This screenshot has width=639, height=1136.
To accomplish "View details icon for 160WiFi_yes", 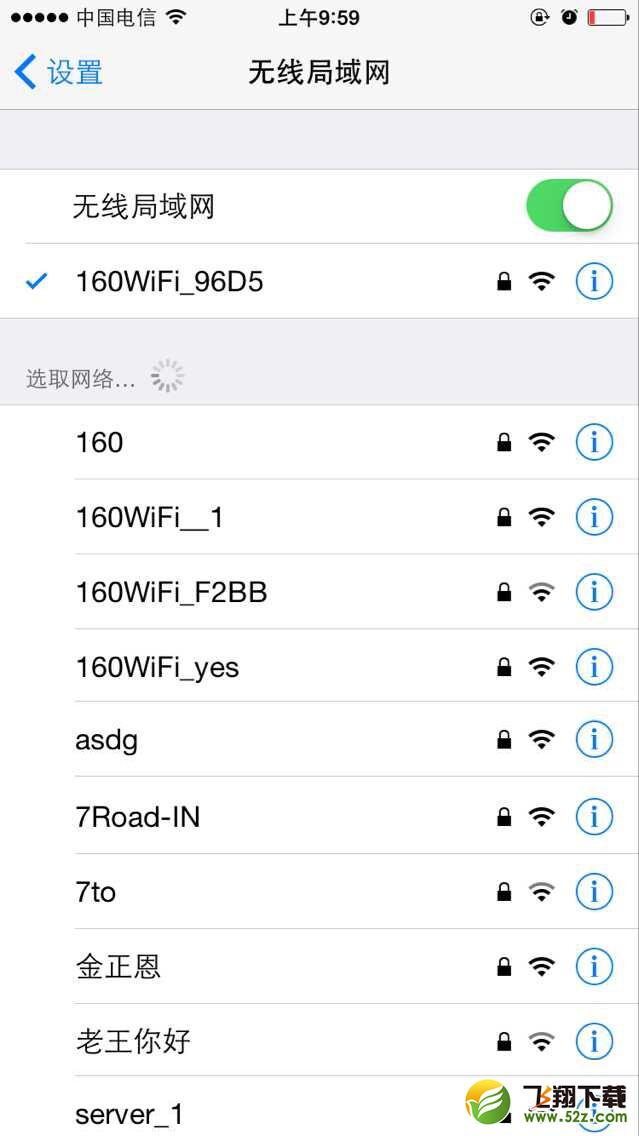I will click(594, 667).
